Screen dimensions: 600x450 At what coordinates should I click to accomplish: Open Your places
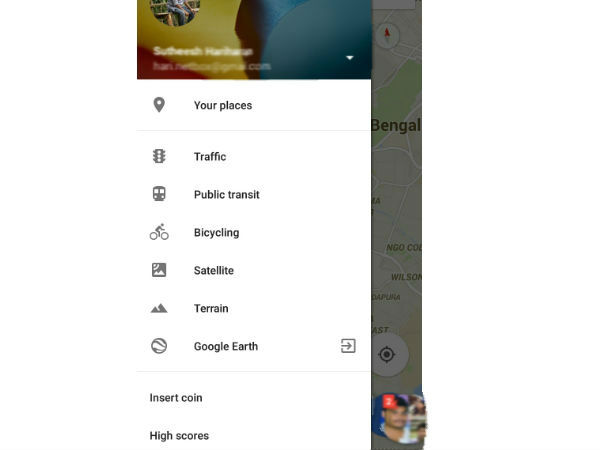pos(222,105)
